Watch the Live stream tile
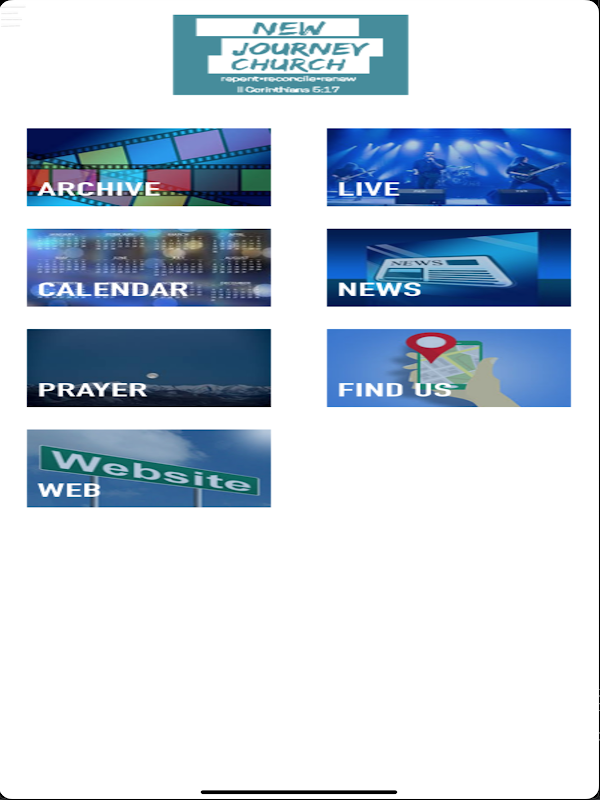This screenshot has width=600, height=800. coord(448,167)
